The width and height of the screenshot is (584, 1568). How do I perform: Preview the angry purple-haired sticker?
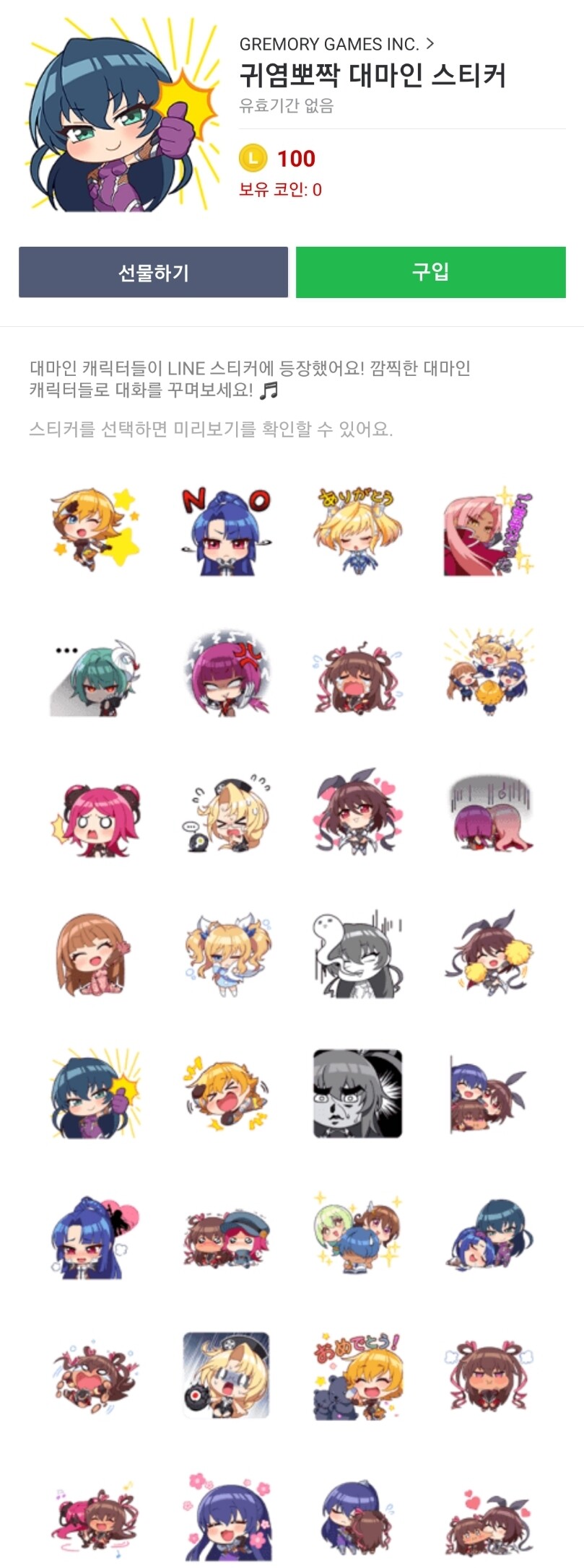pos(226,673)
